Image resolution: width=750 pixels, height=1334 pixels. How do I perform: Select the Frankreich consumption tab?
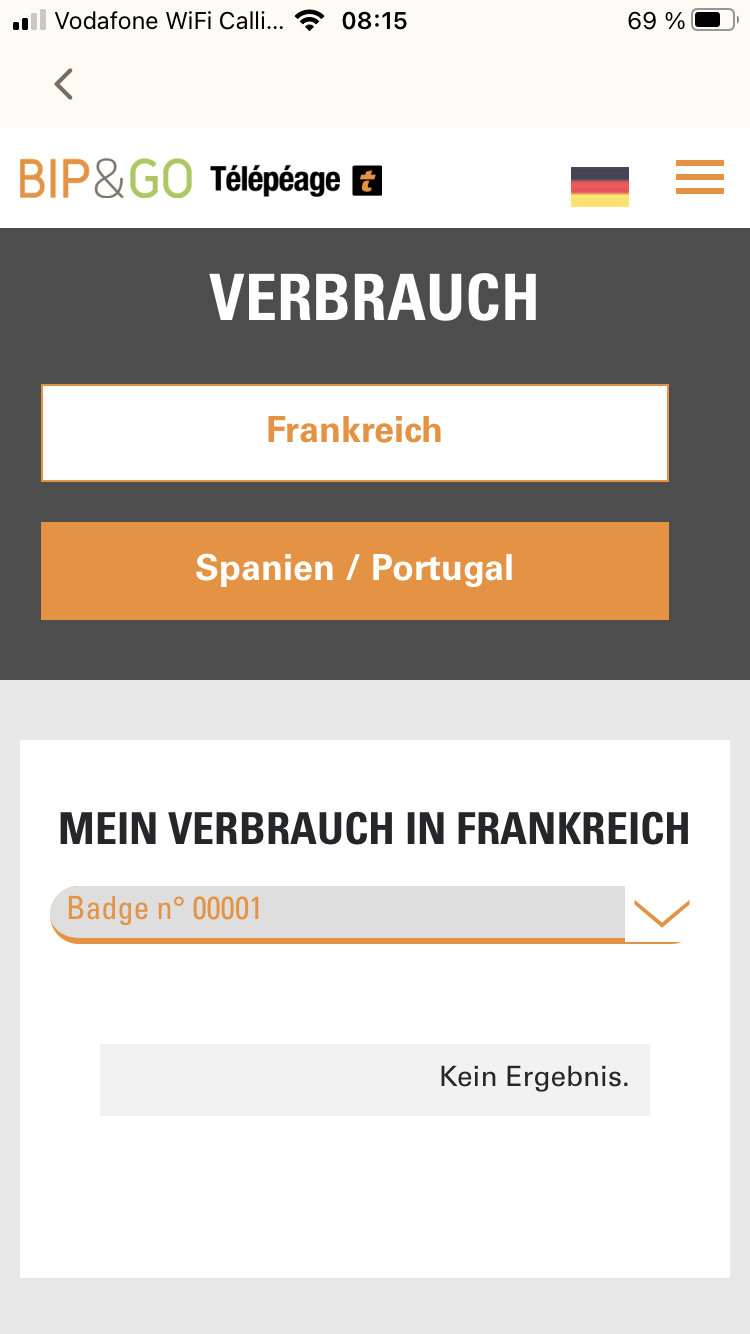point(354,432)
